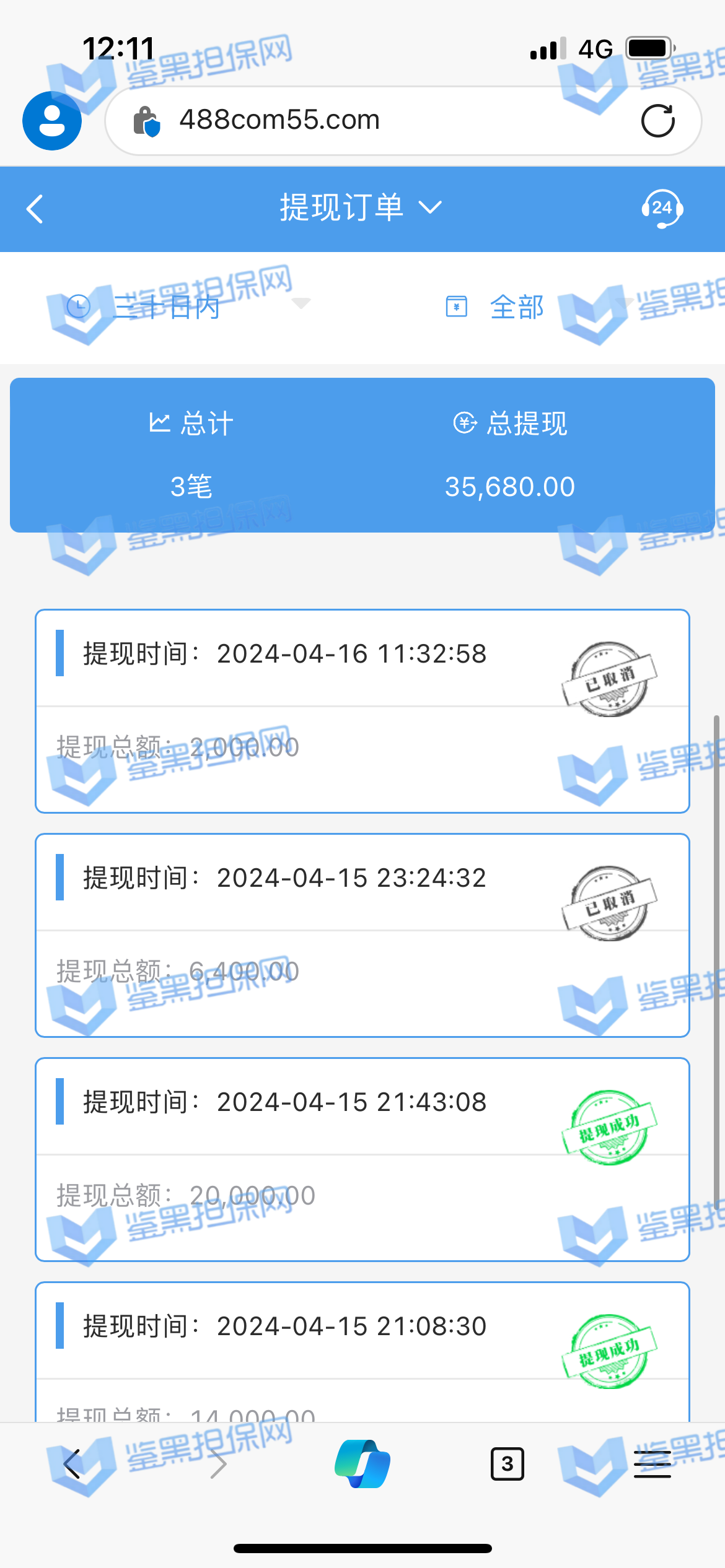
Task: Go back from the 提现订单 page
Action: [35, 209]
